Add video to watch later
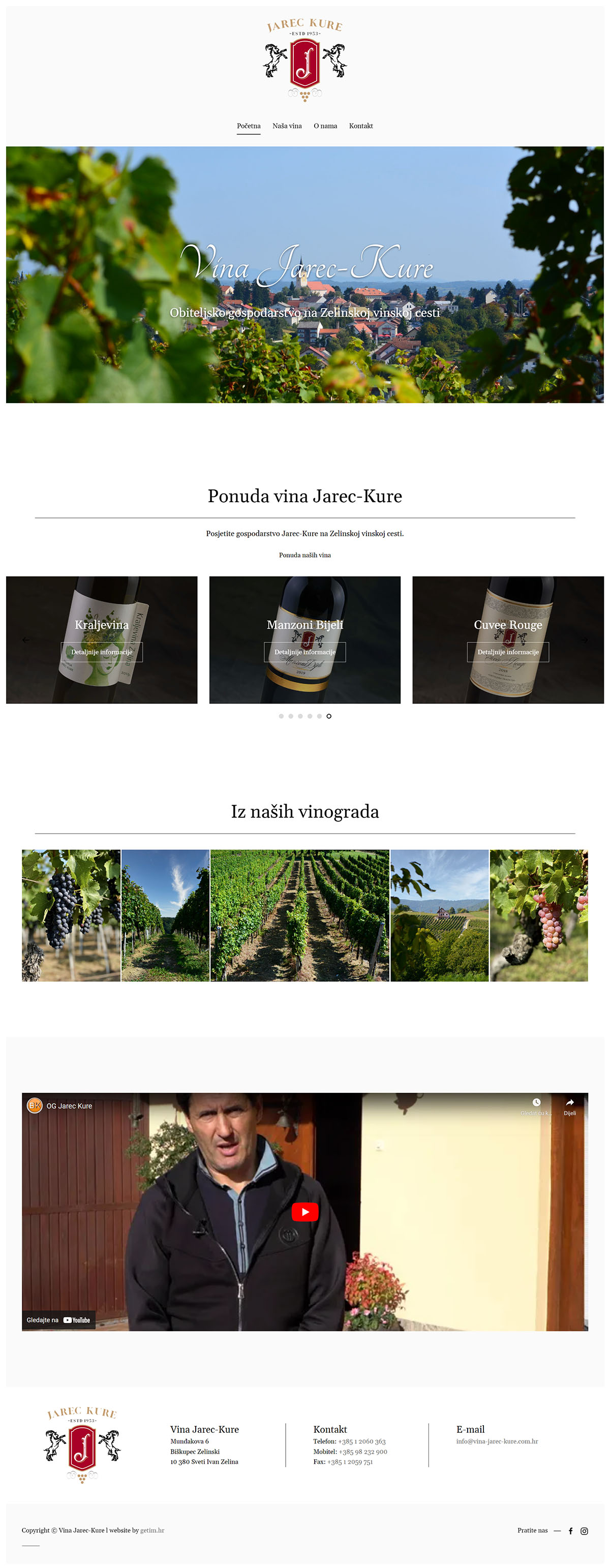The image size is (610, 1568). pos(536,1105)
